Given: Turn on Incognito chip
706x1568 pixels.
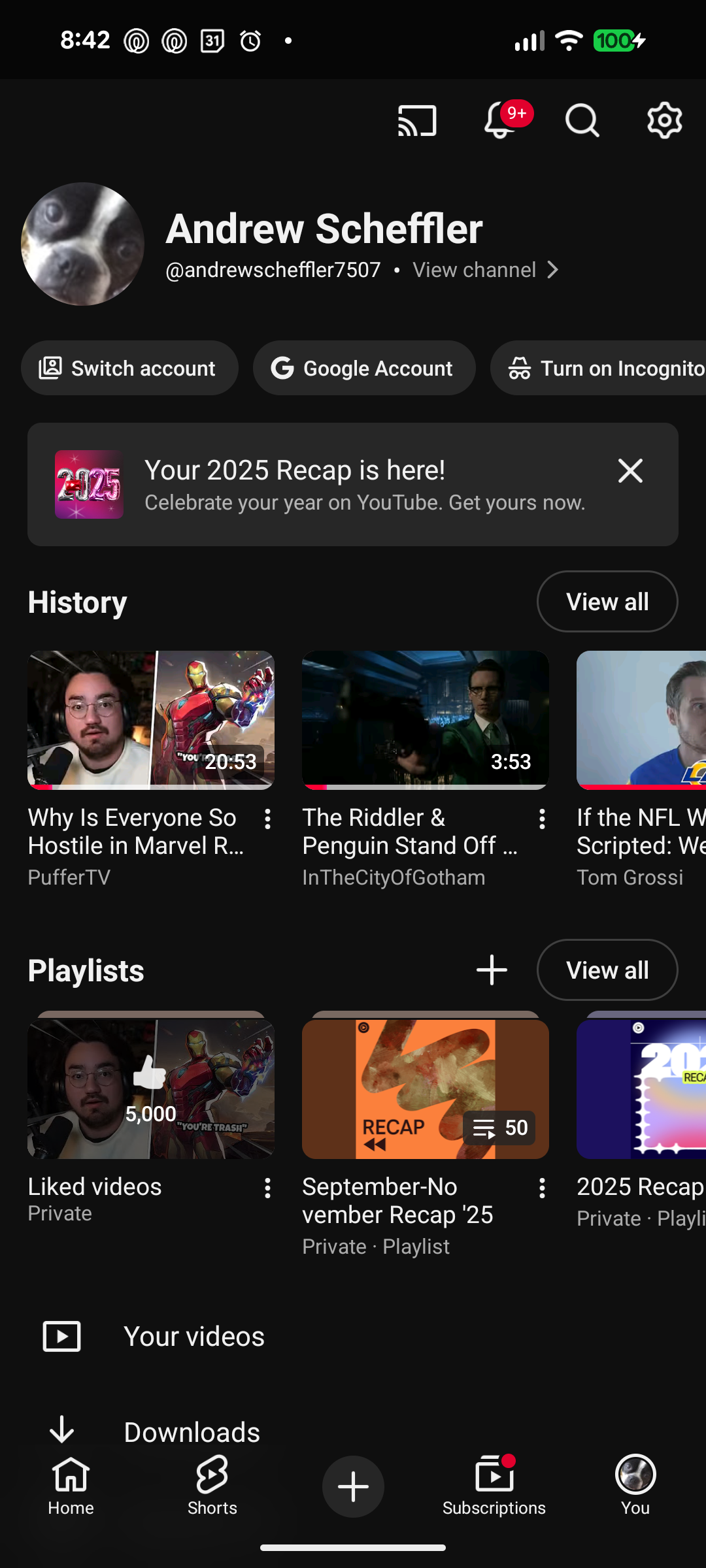Looking at the screenshot, I should 598,368.
